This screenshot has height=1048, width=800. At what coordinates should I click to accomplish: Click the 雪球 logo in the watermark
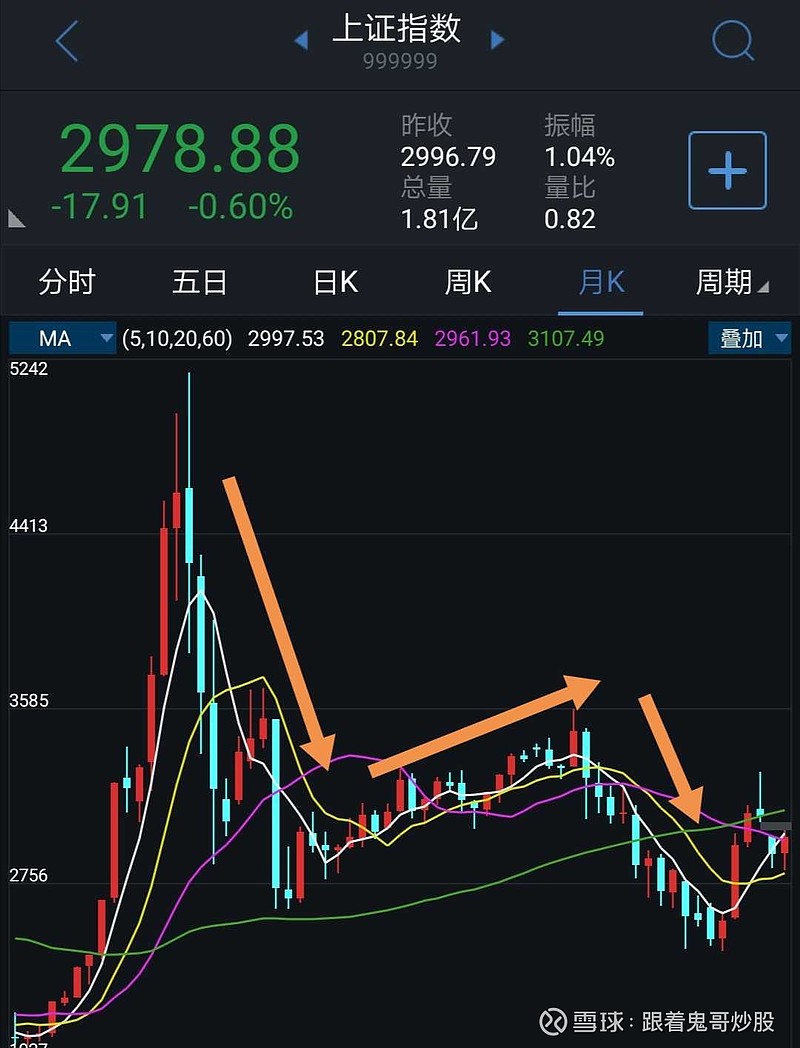click(x=550, y=1018)
